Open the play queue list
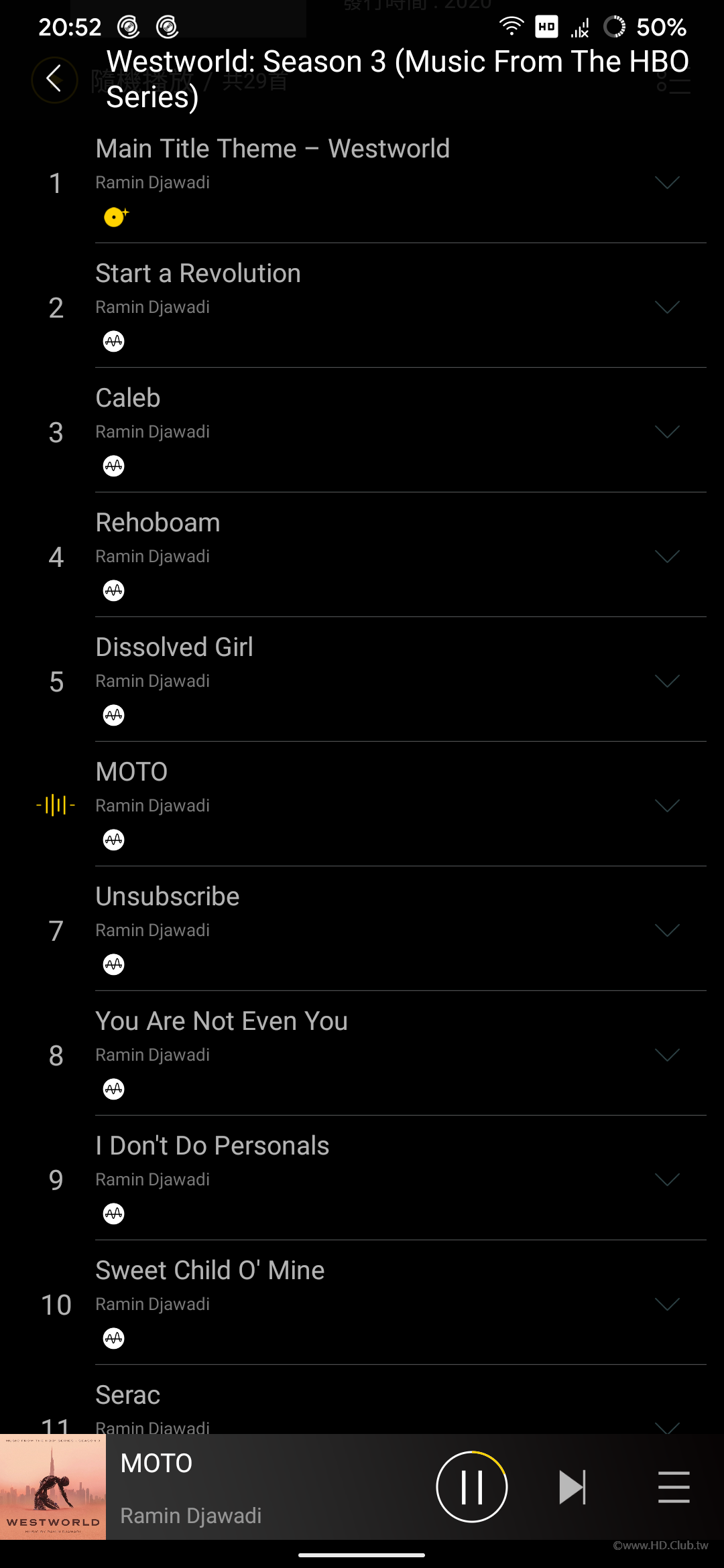The width and height of the screenshot is (724, 1568). click(x=674, y=1487)
